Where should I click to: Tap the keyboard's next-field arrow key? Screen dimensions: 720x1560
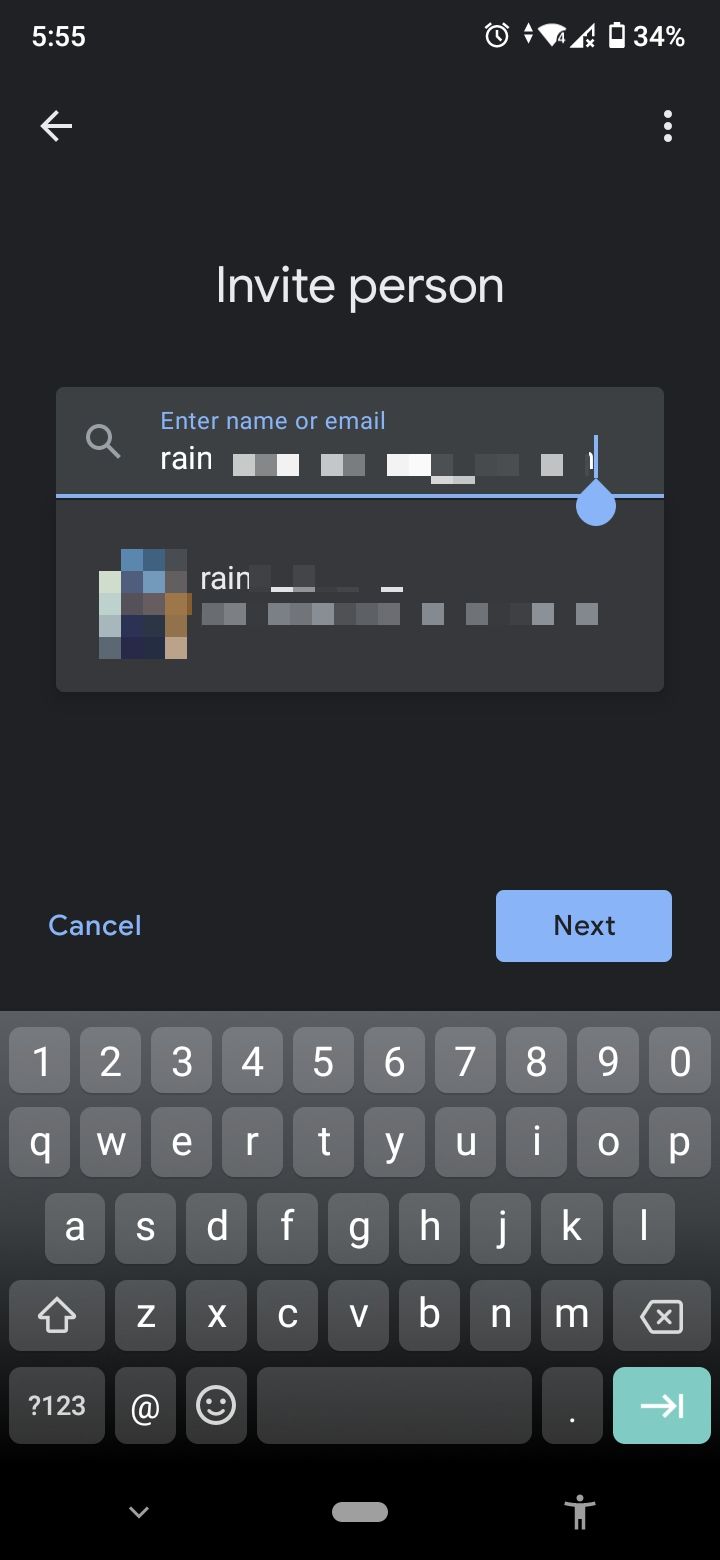(661, 1406)
